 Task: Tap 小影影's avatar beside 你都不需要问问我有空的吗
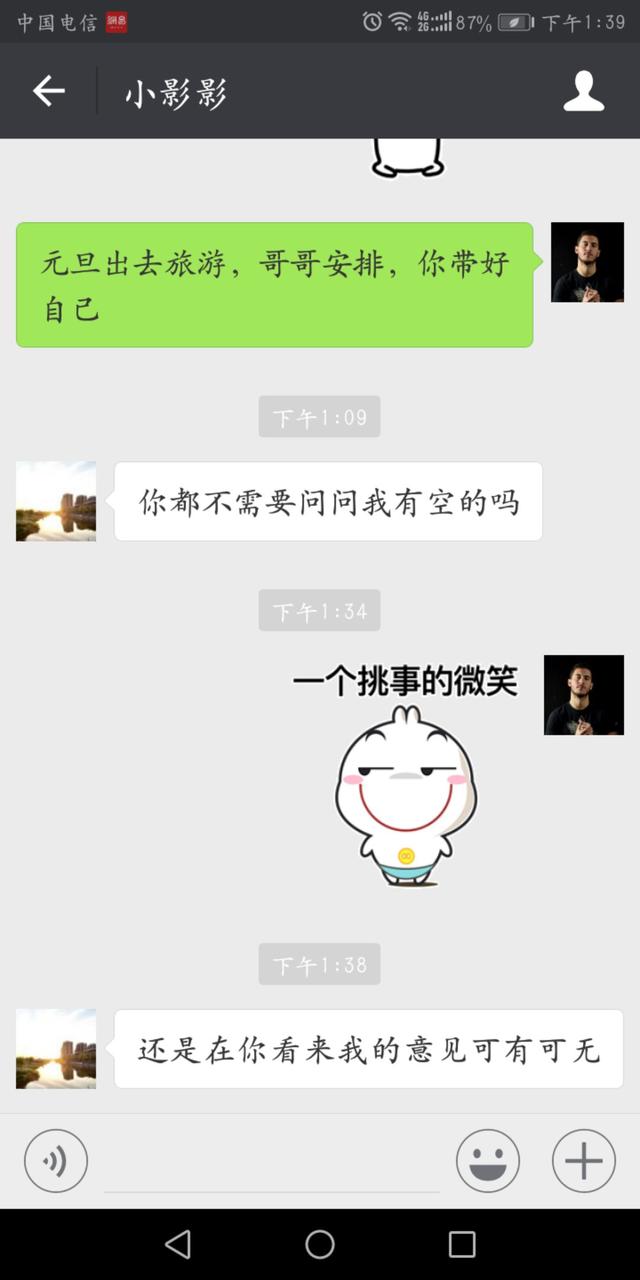point(56,501)
